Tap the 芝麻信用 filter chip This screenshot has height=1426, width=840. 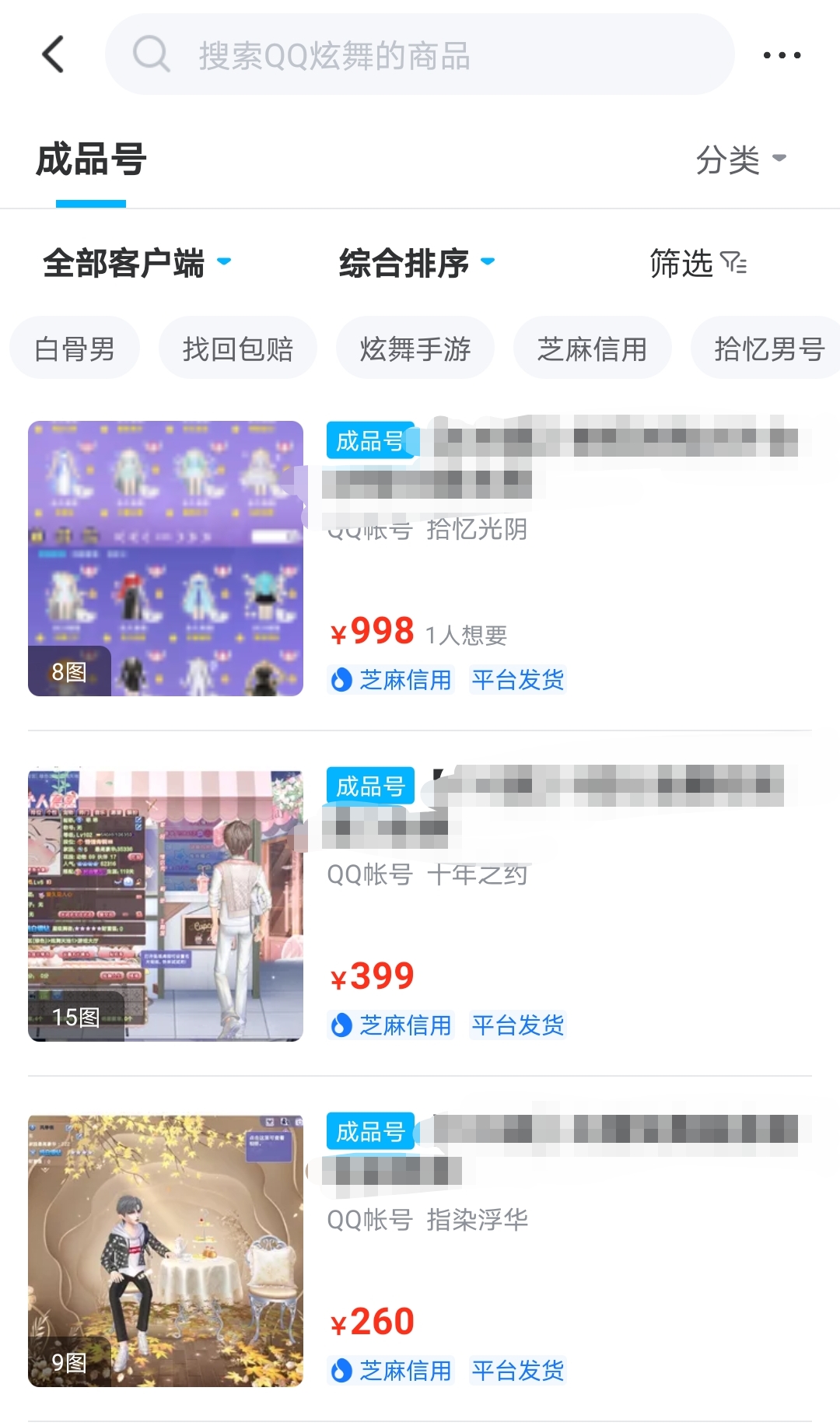coord(592,349)
